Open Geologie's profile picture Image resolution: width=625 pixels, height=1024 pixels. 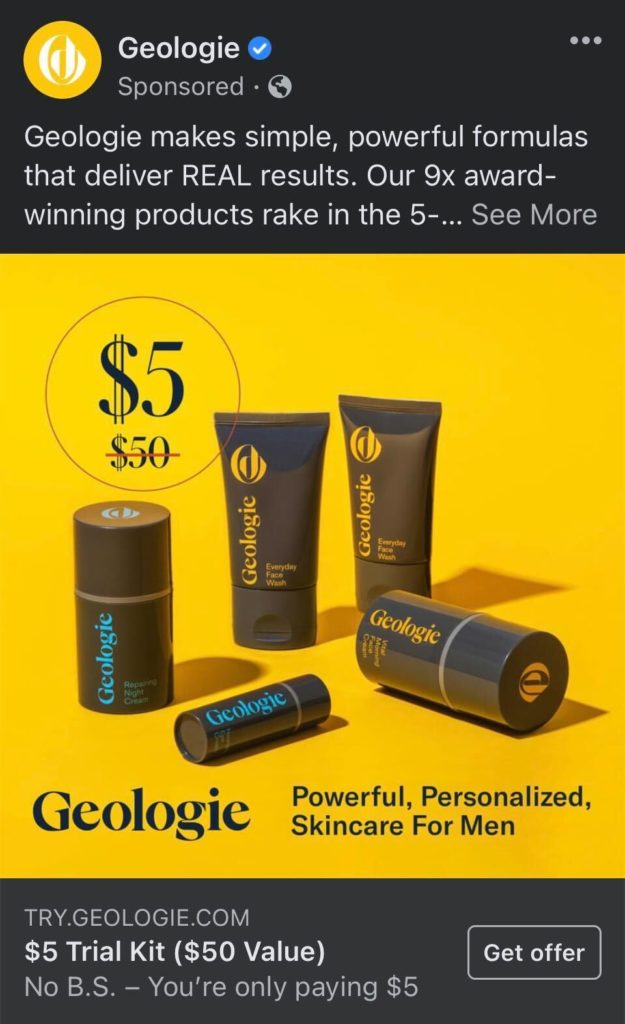[x=62, y=60]
